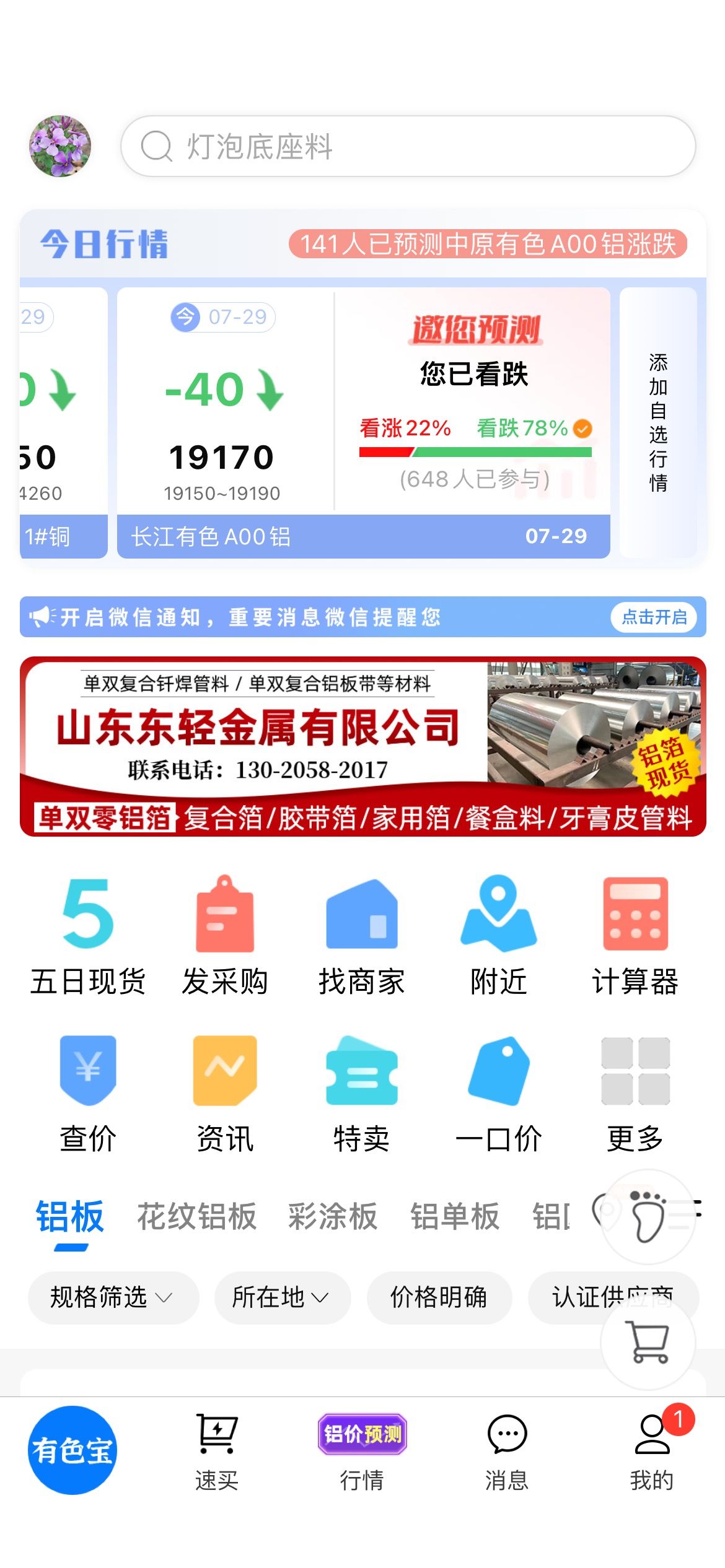
Task: Go to 消息 messages tab
Action: (507, 1452)
